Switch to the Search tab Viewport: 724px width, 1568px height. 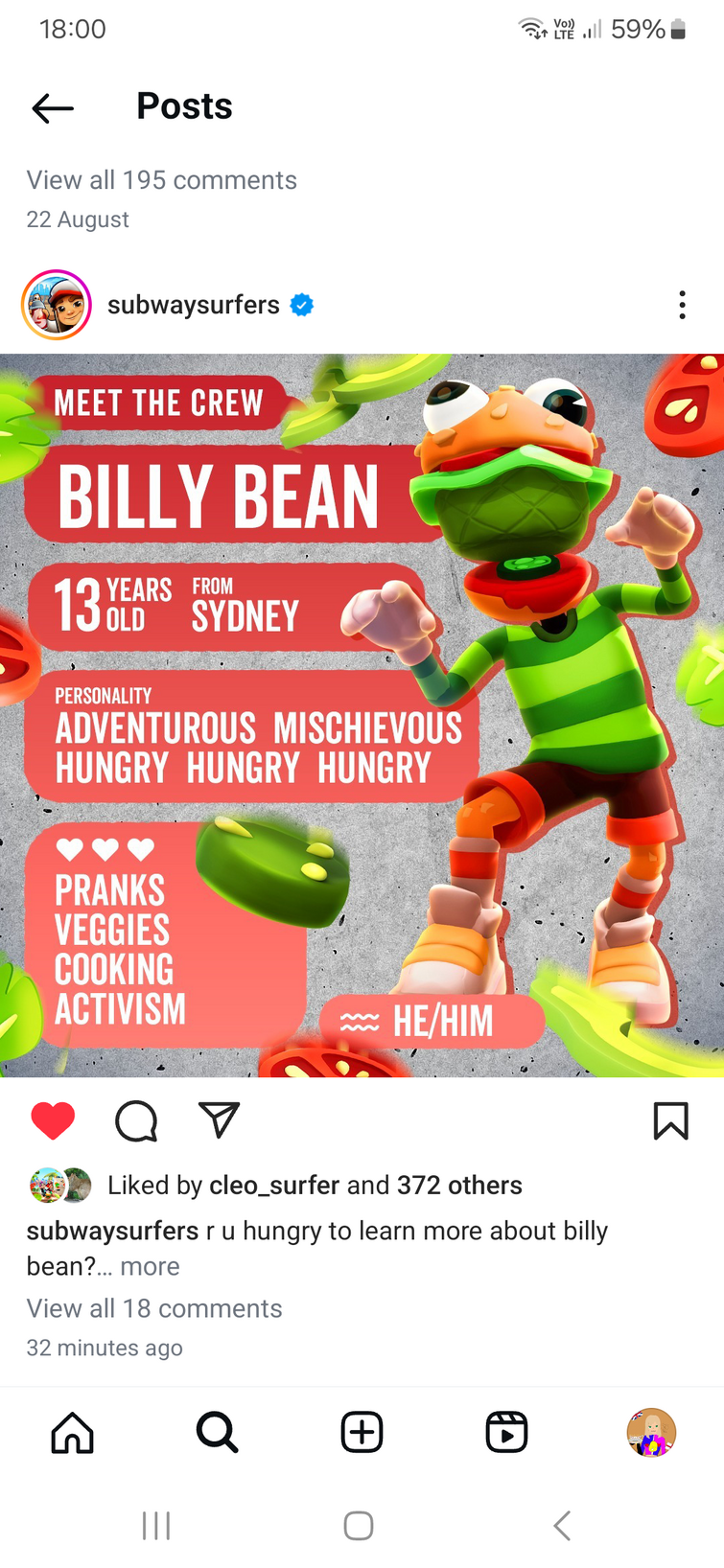pyautogui.click(x=217, y=1433)
